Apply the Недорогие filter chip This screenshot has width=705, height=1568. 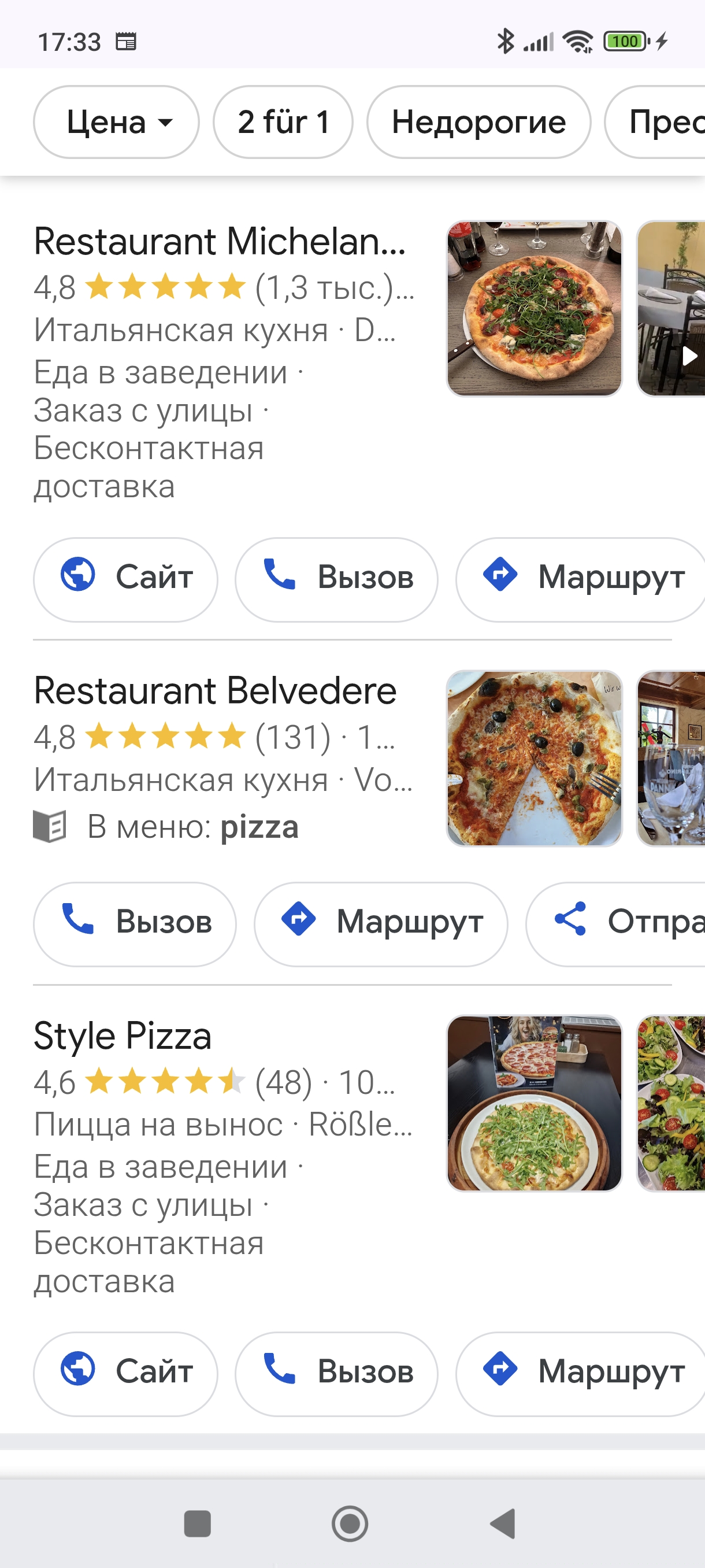(478, 123)
